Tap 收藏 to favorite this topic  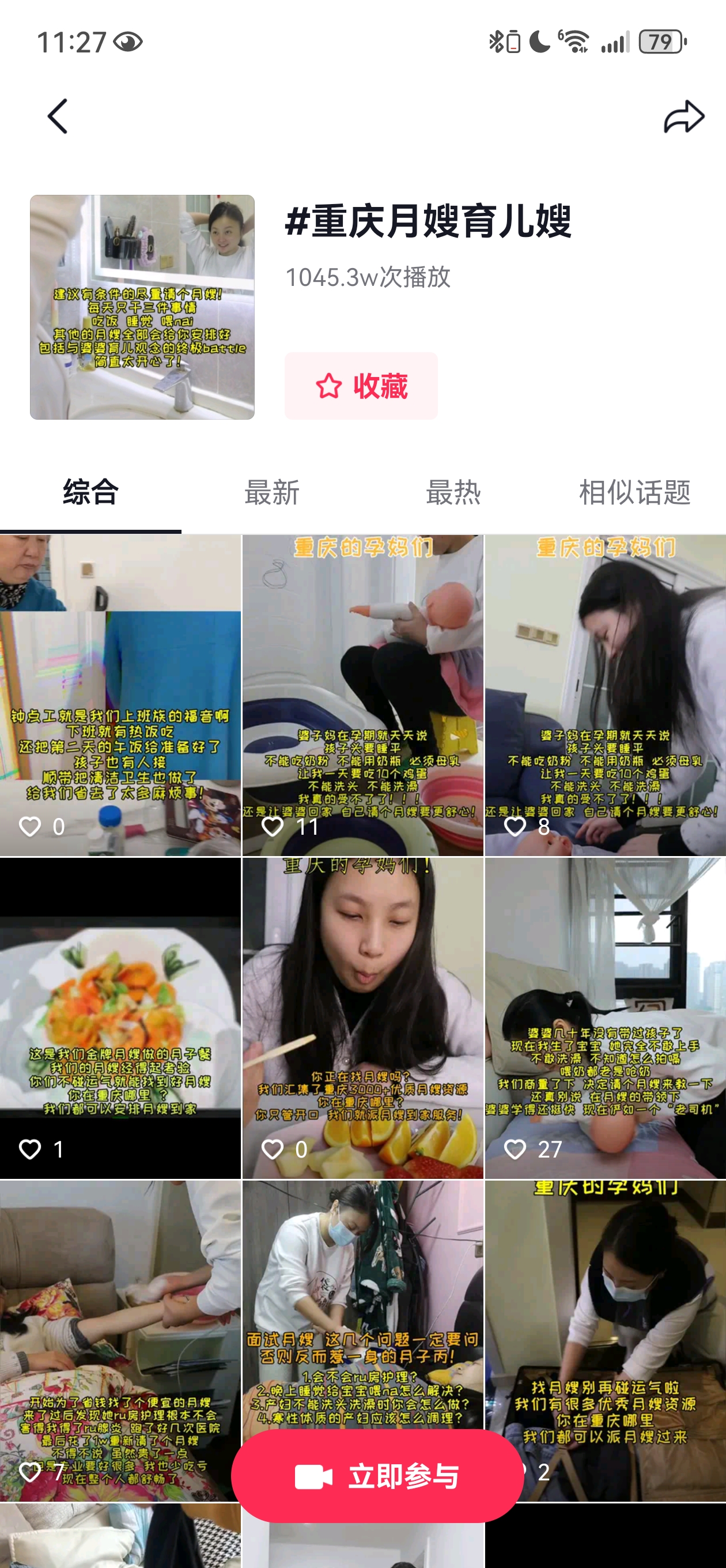pos(361,386)
